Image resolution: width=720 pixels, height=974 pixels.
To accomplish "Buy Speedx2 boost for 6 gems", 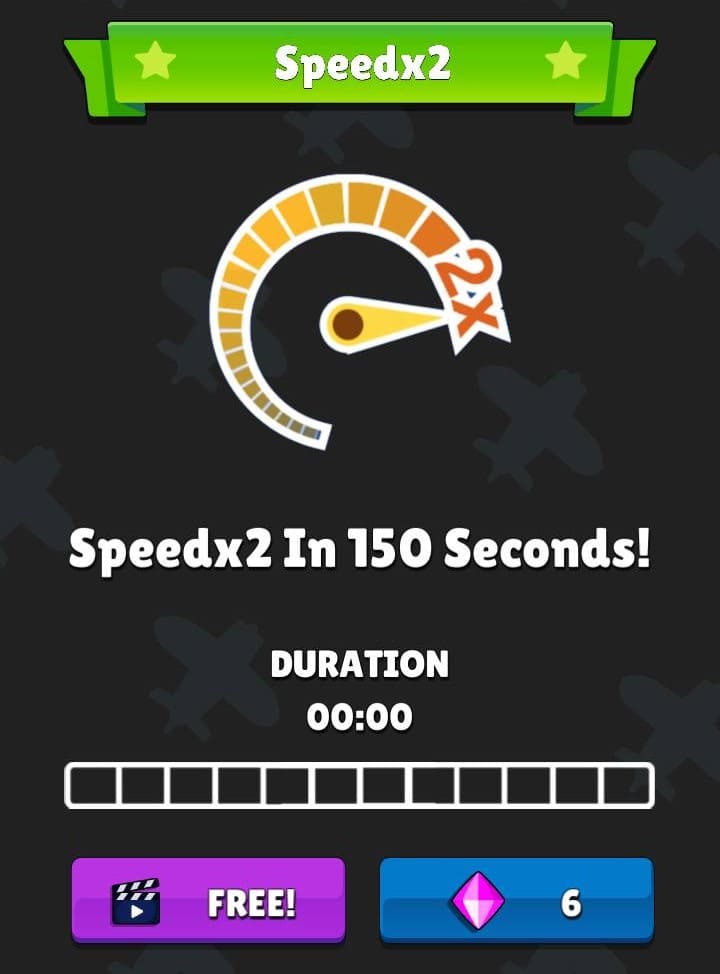I will tap(516, 900).
